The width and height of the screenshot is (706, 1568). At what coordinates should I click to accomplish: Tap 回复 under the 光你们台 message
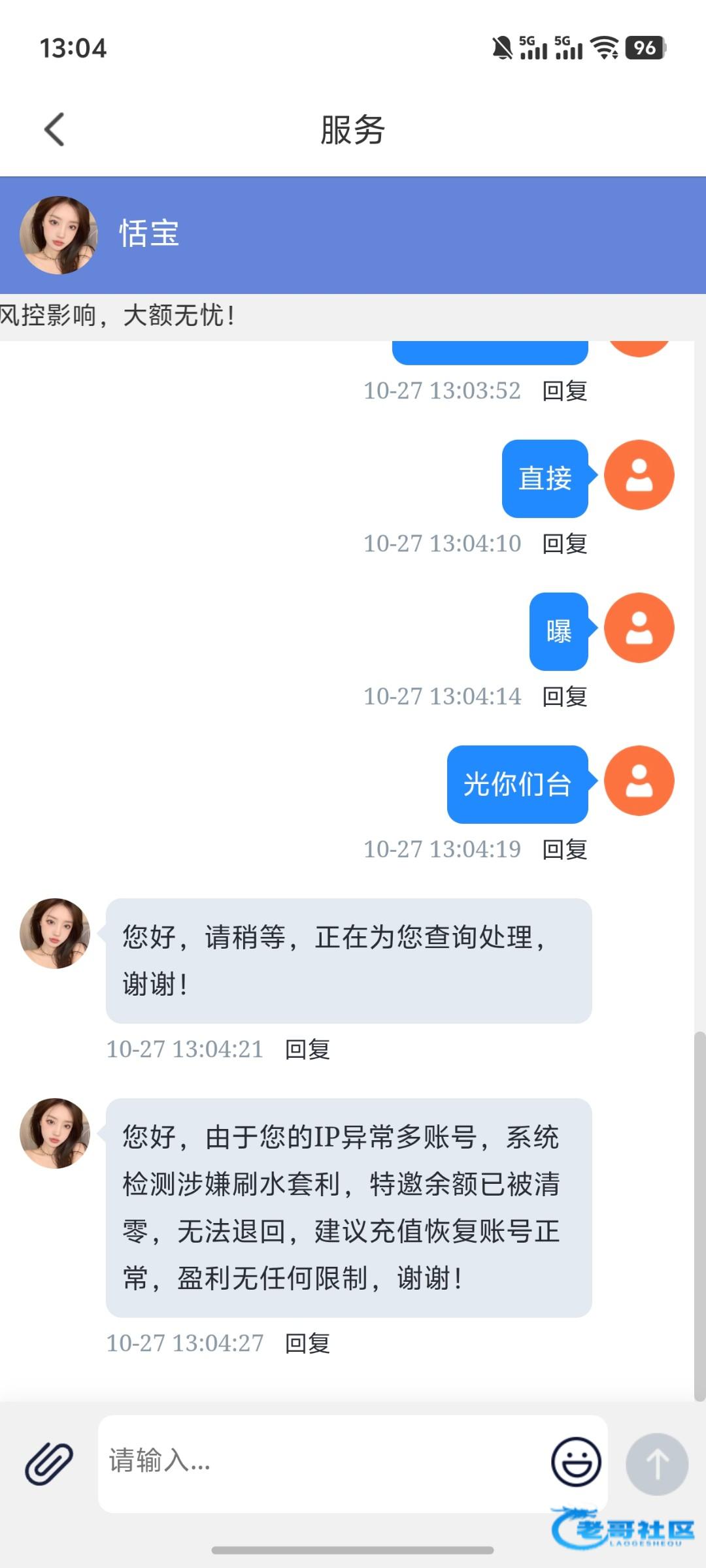pos(565,849)
